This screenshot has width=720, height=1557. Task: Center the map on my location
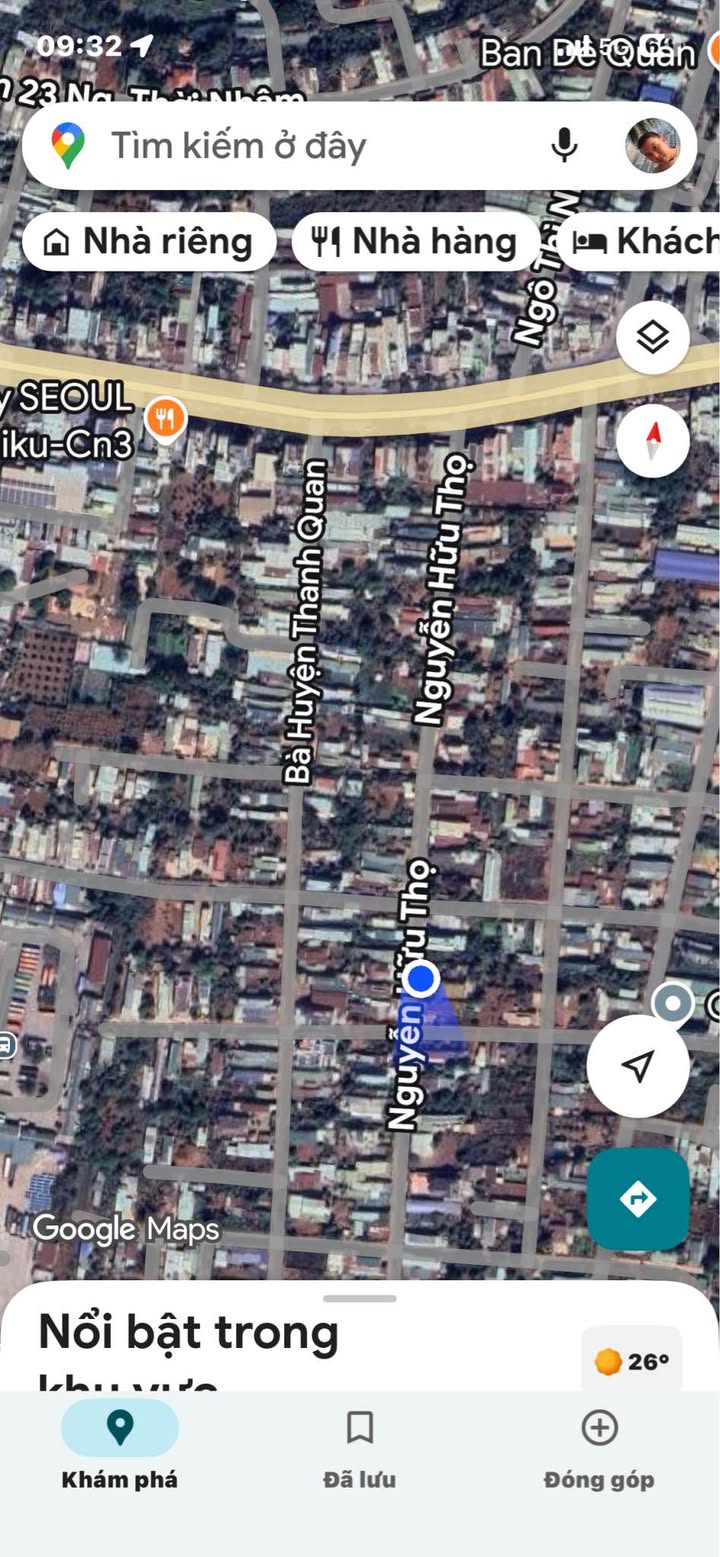(x=638, y=1066)
